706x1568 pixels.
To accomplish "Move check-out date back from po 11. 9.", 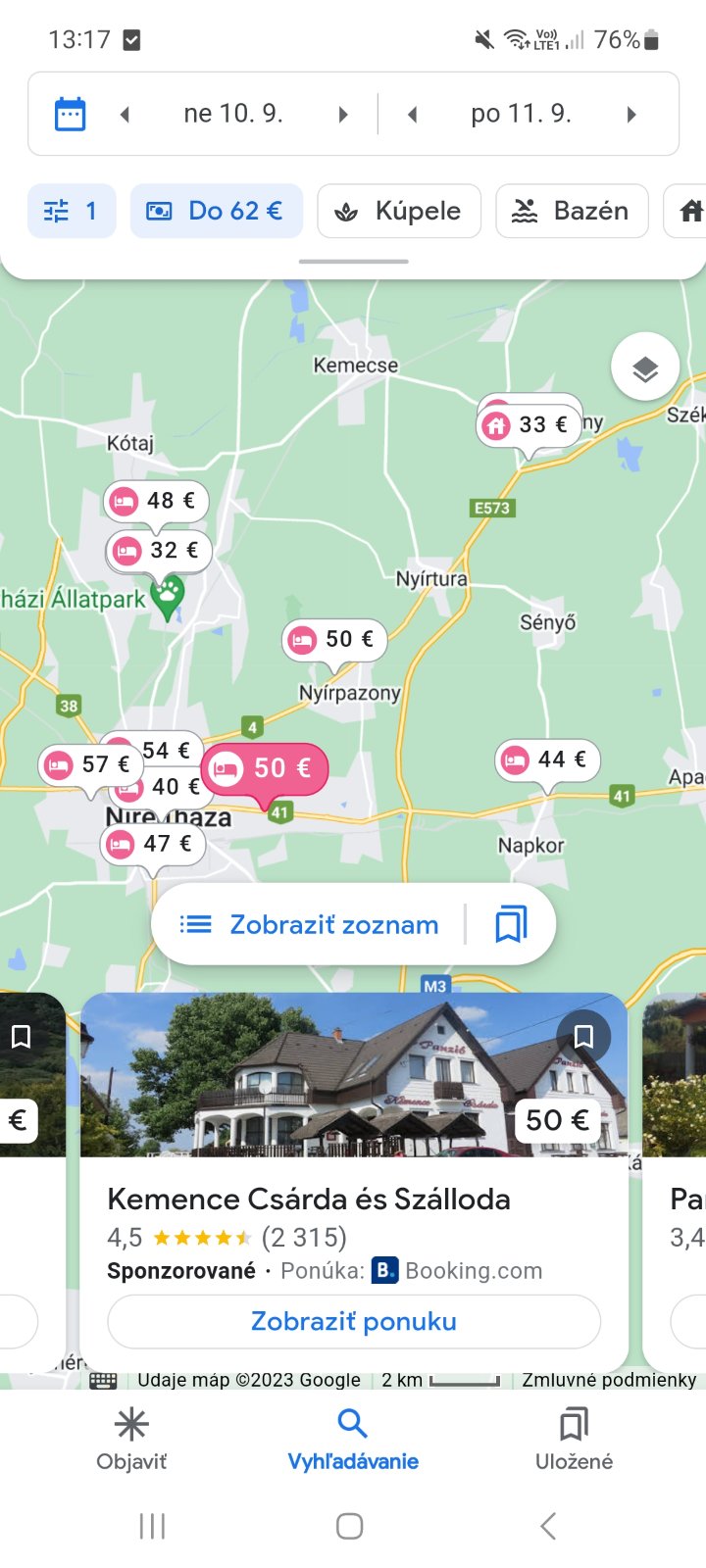I will (413, 115).
